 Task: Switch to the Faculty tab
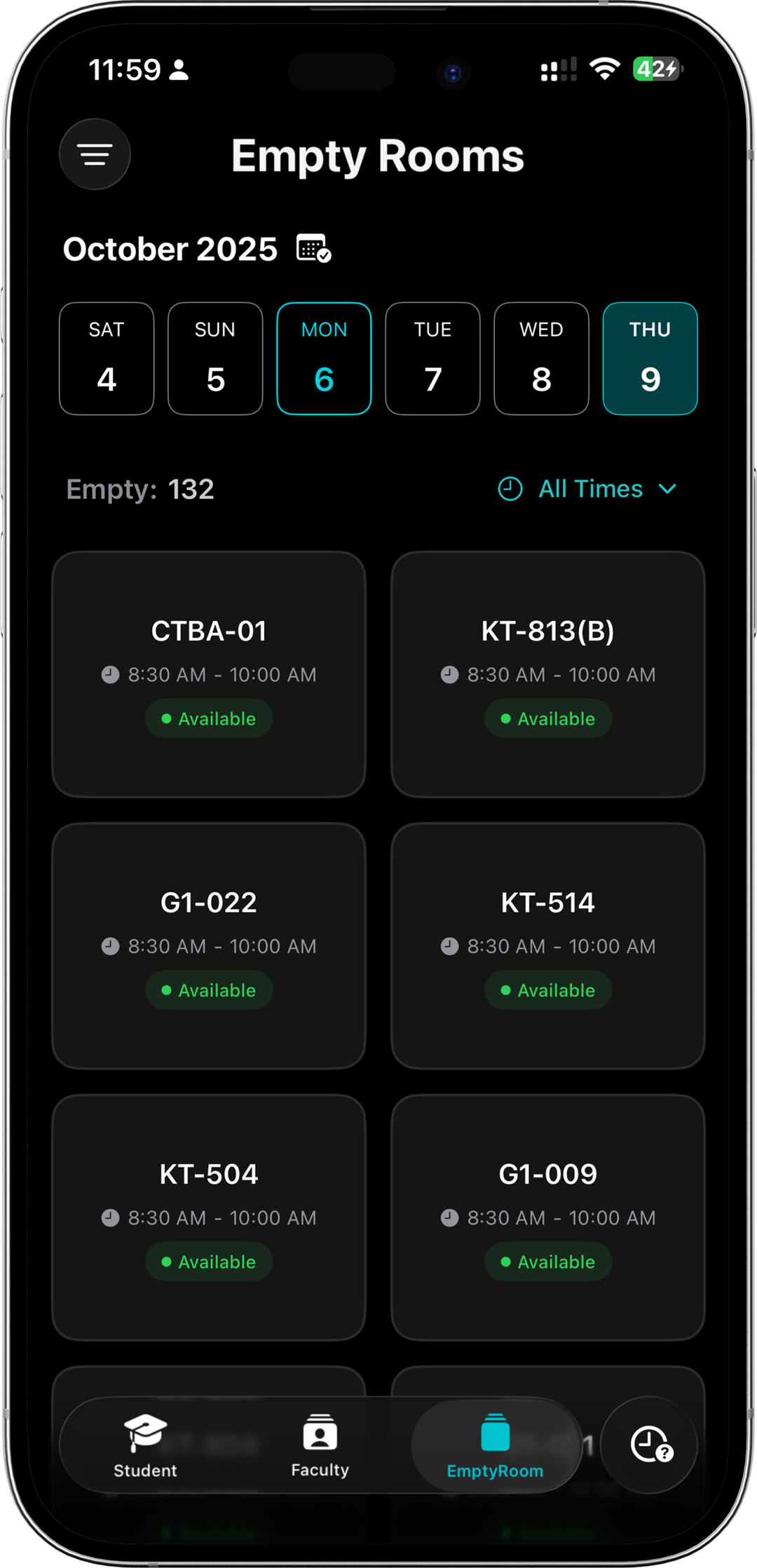[320, 1445]
